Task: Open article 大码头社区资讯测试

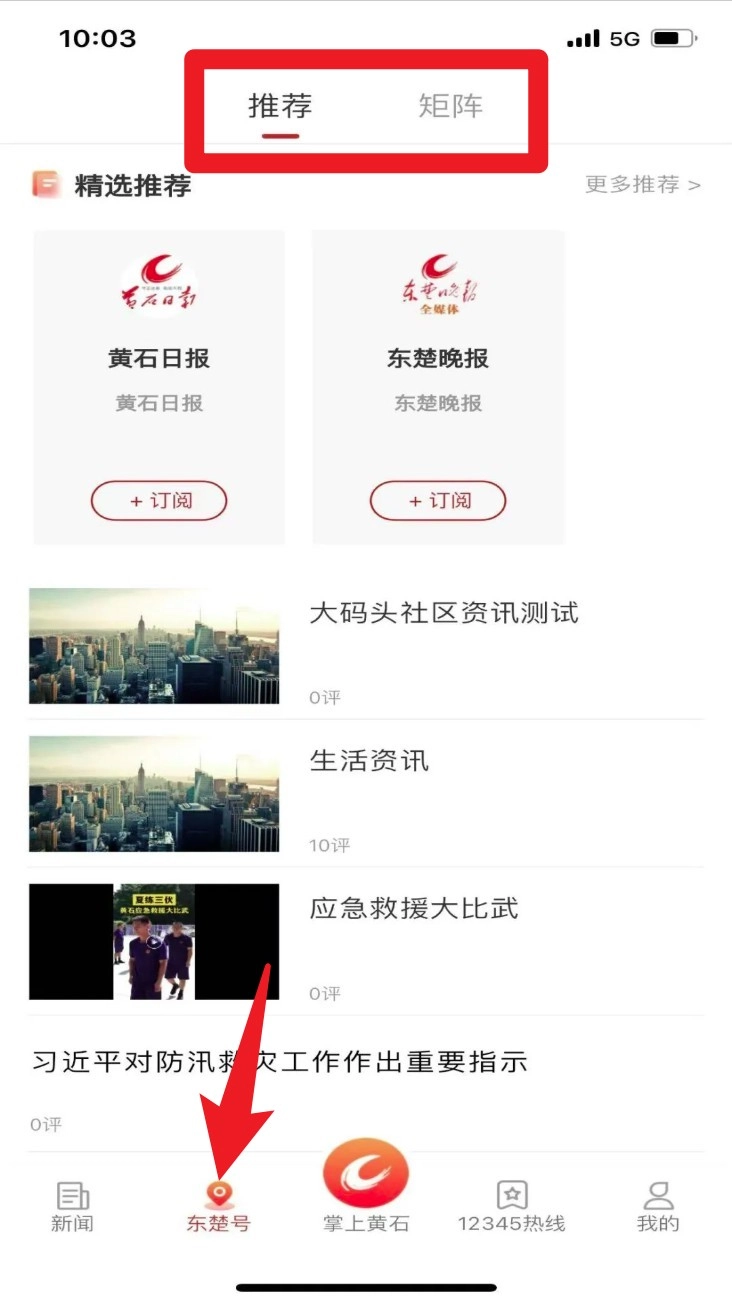Action: (444, 612)
